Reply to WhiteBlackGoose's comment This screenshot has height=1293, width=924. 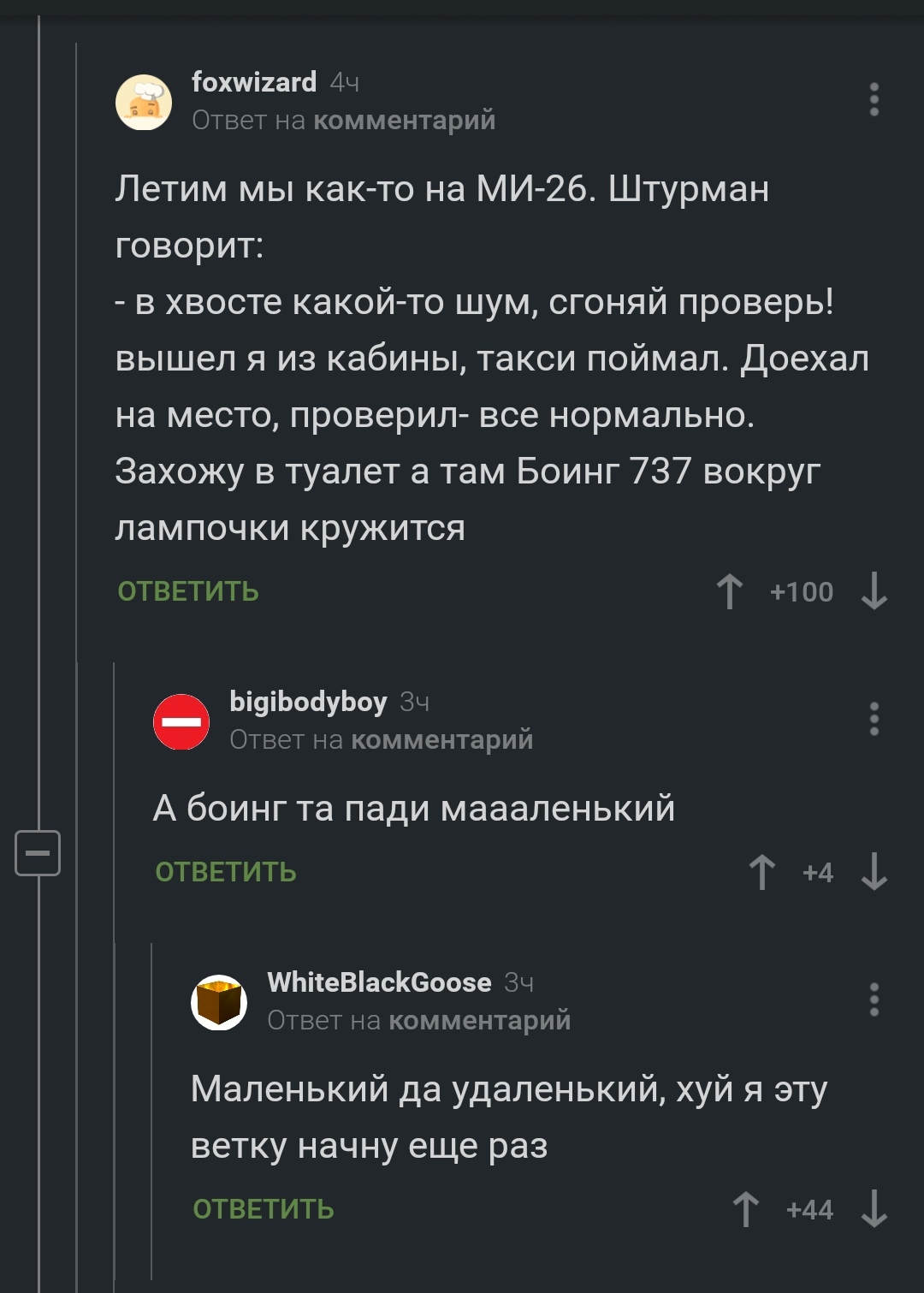[264, 1209]
